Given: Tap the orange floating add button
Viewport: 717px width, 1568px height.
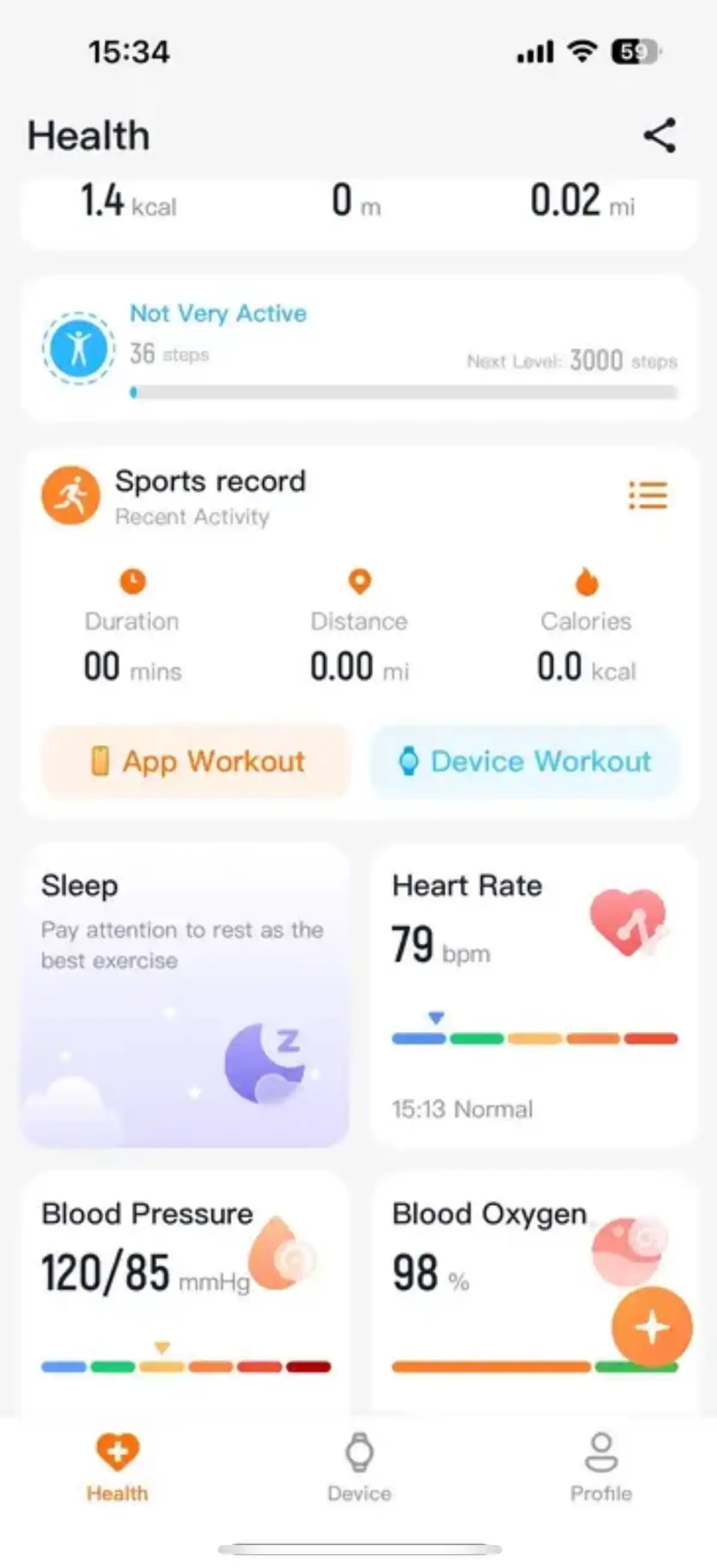Looking at the screenshot, I should (652, 1327).
